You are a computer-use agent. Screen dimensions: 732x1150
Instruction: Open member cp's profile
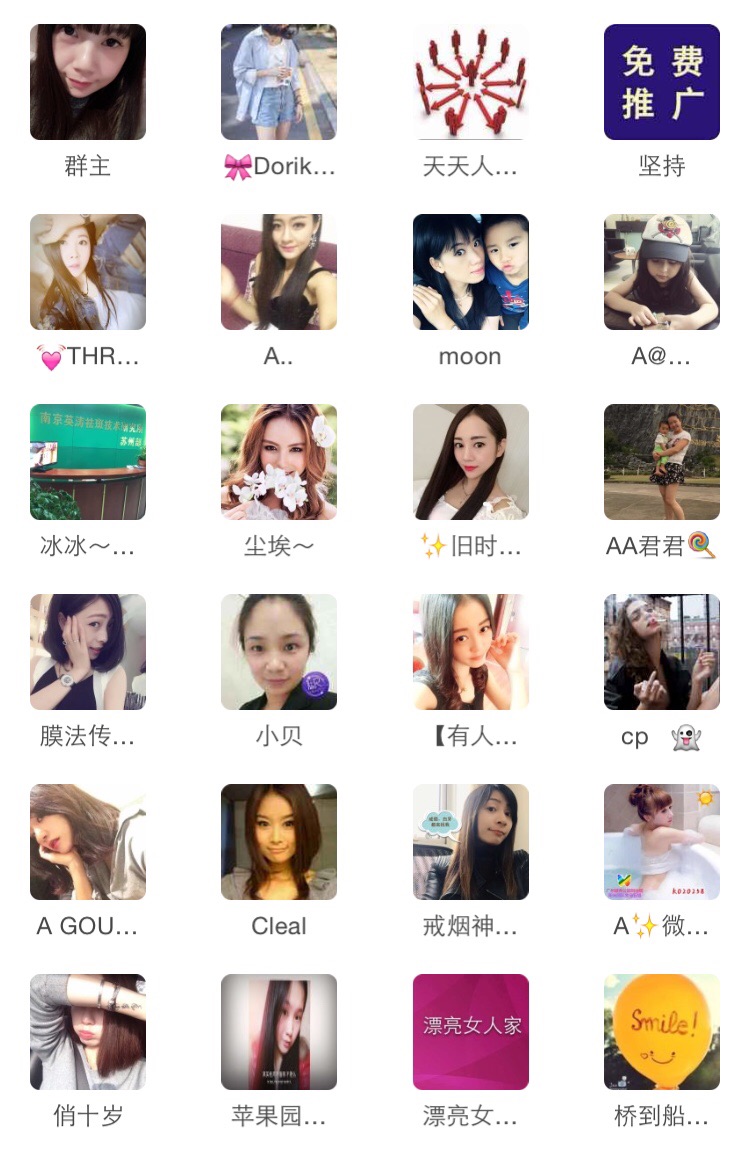[661, 652]
